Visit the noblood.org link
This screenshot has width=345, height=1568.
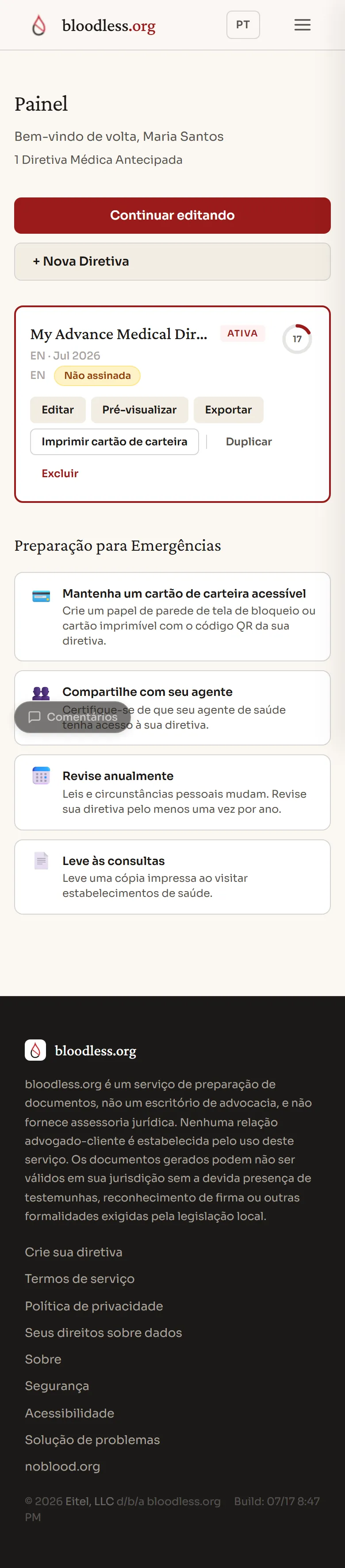63,1467
